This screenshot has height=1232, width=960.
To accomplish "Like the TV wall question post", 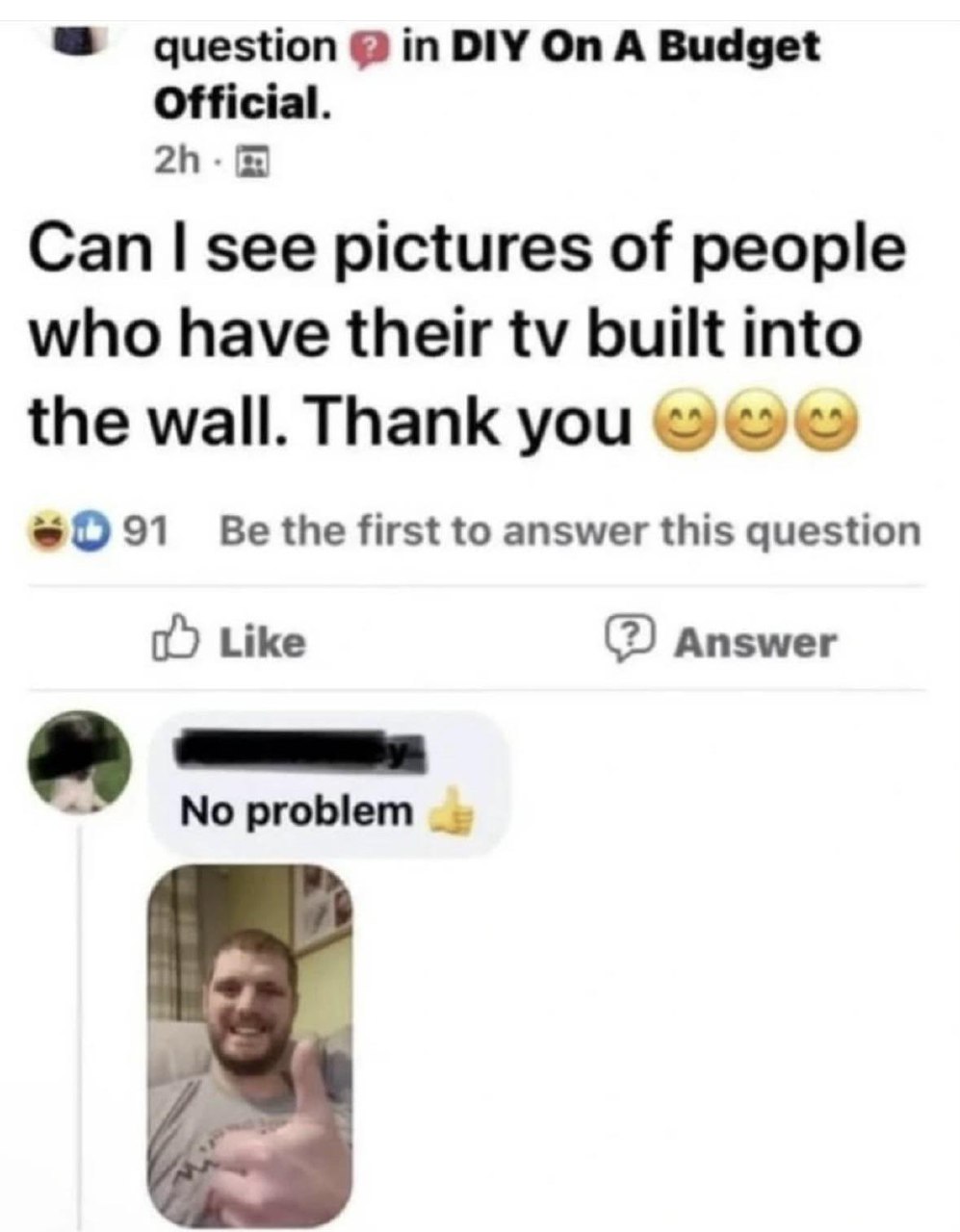I will pyautogui.click(x=229, y=642).
